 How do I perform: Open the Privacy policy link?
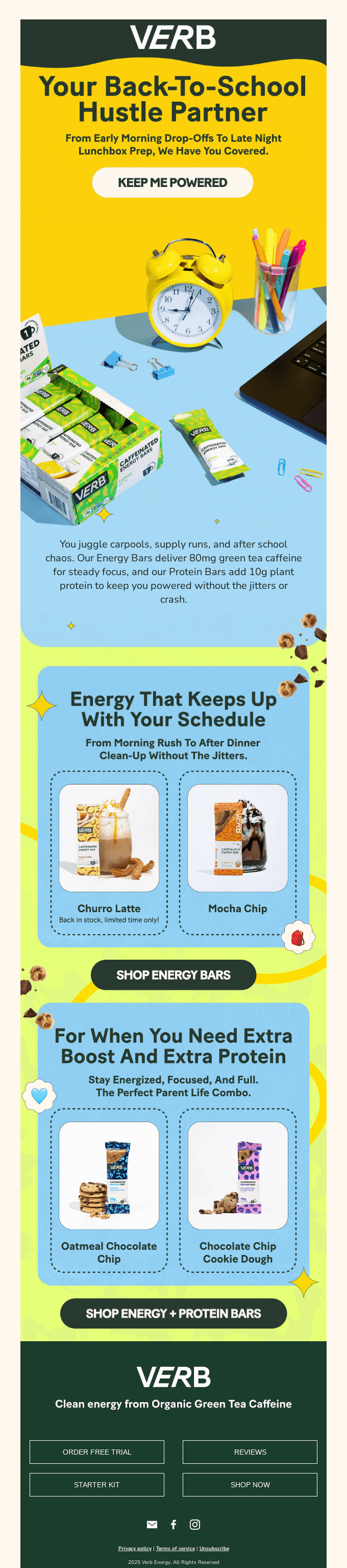[x=135, y=1548]
